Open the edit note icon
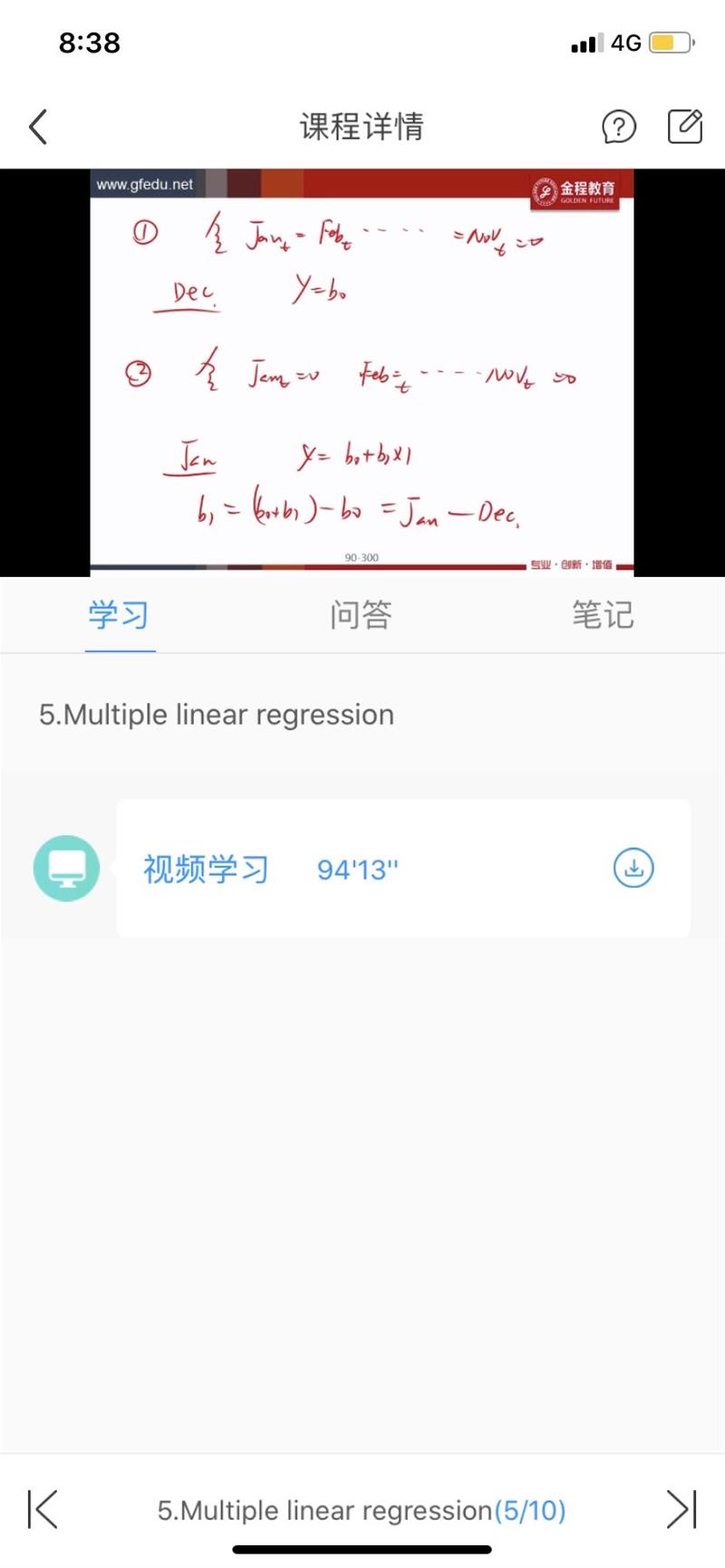Screen dimensions: 725x1568 [685, 126]
